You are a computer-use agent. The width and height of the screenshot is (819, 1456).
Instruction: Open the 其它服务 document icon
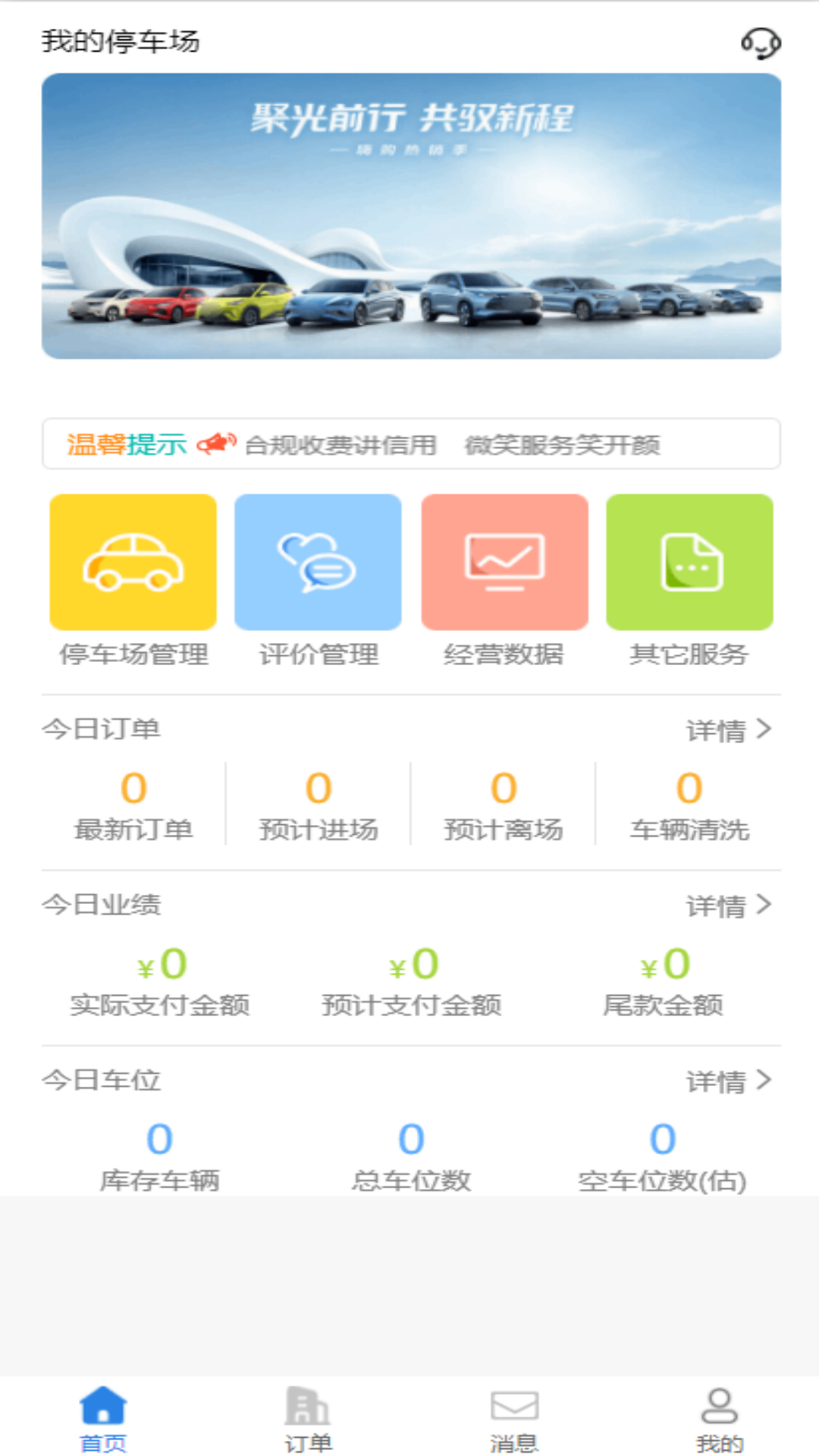690,562
